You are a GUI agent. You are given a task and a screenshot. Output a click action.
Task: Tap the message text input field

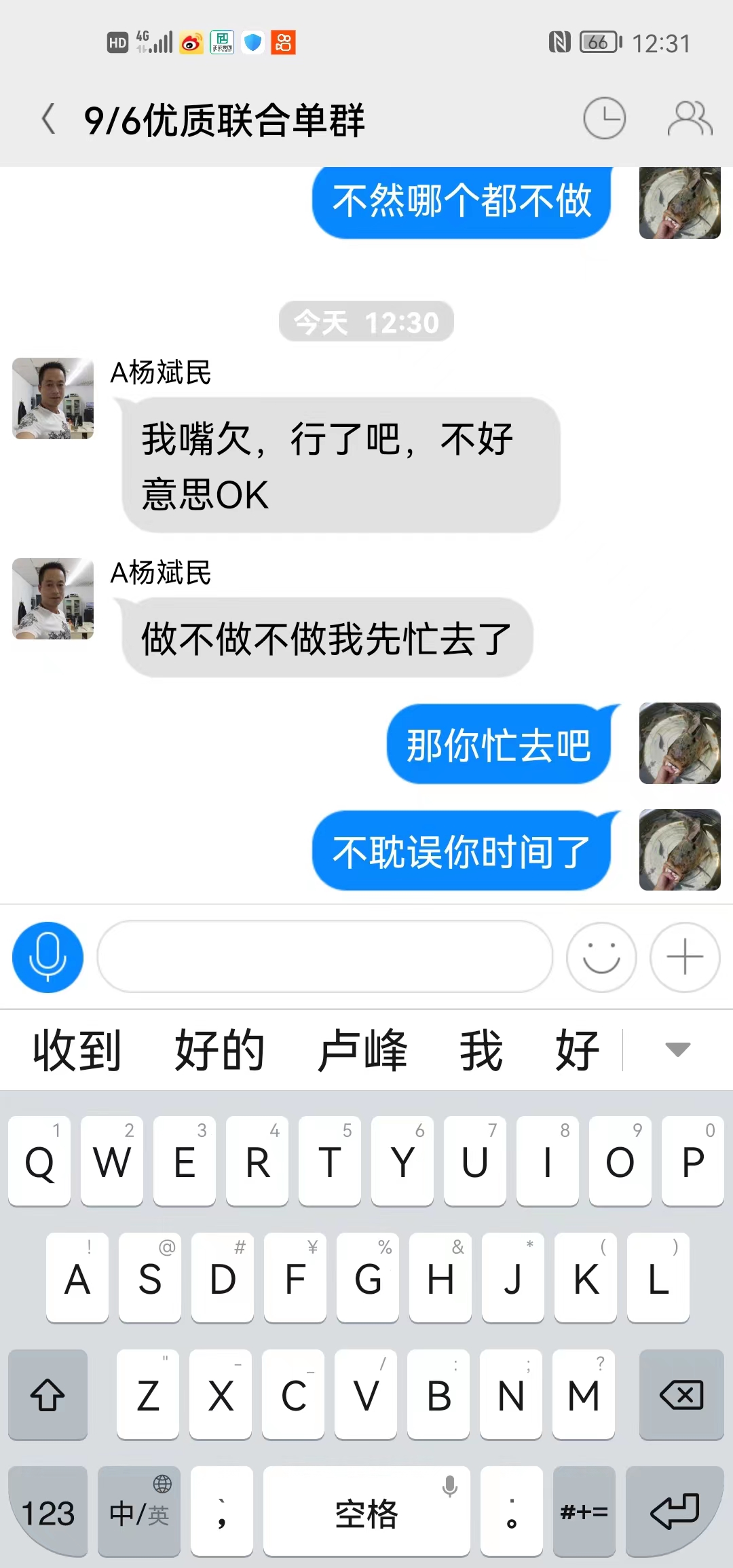pyautogui.click(x=324, y=957)
